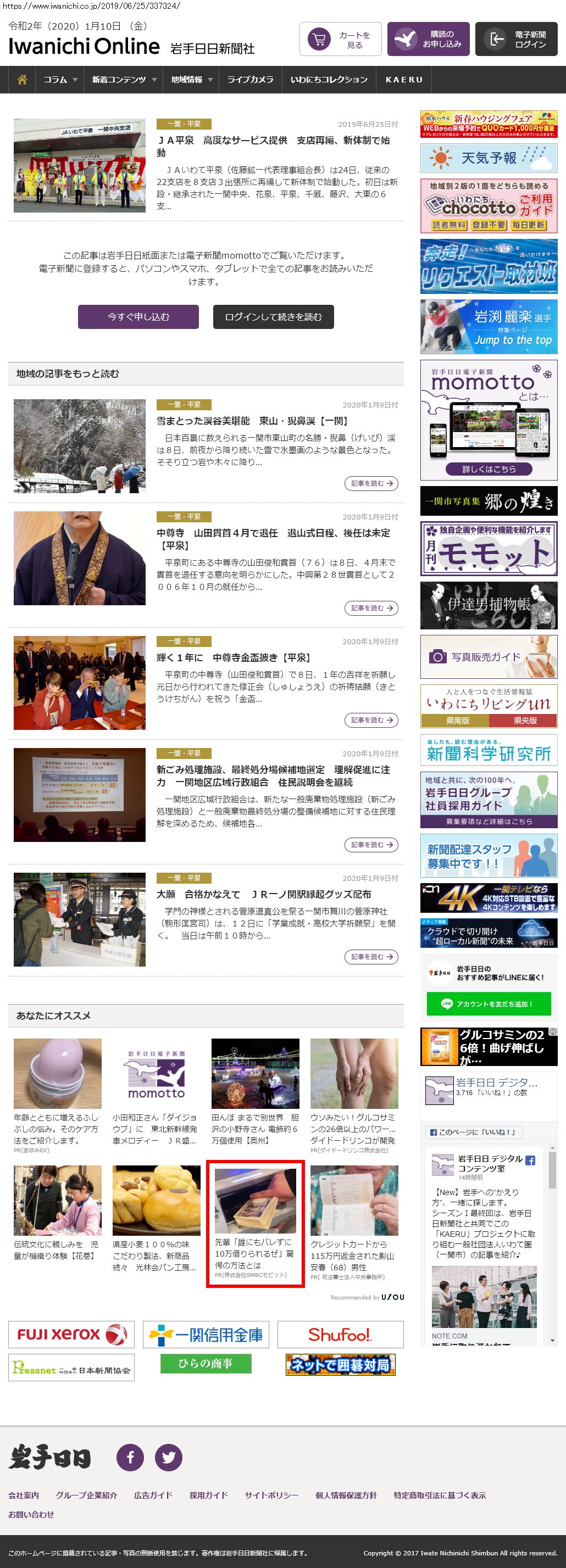
Task: Open 個人情報保護方針 footer link
Action: pos(346,1495)
